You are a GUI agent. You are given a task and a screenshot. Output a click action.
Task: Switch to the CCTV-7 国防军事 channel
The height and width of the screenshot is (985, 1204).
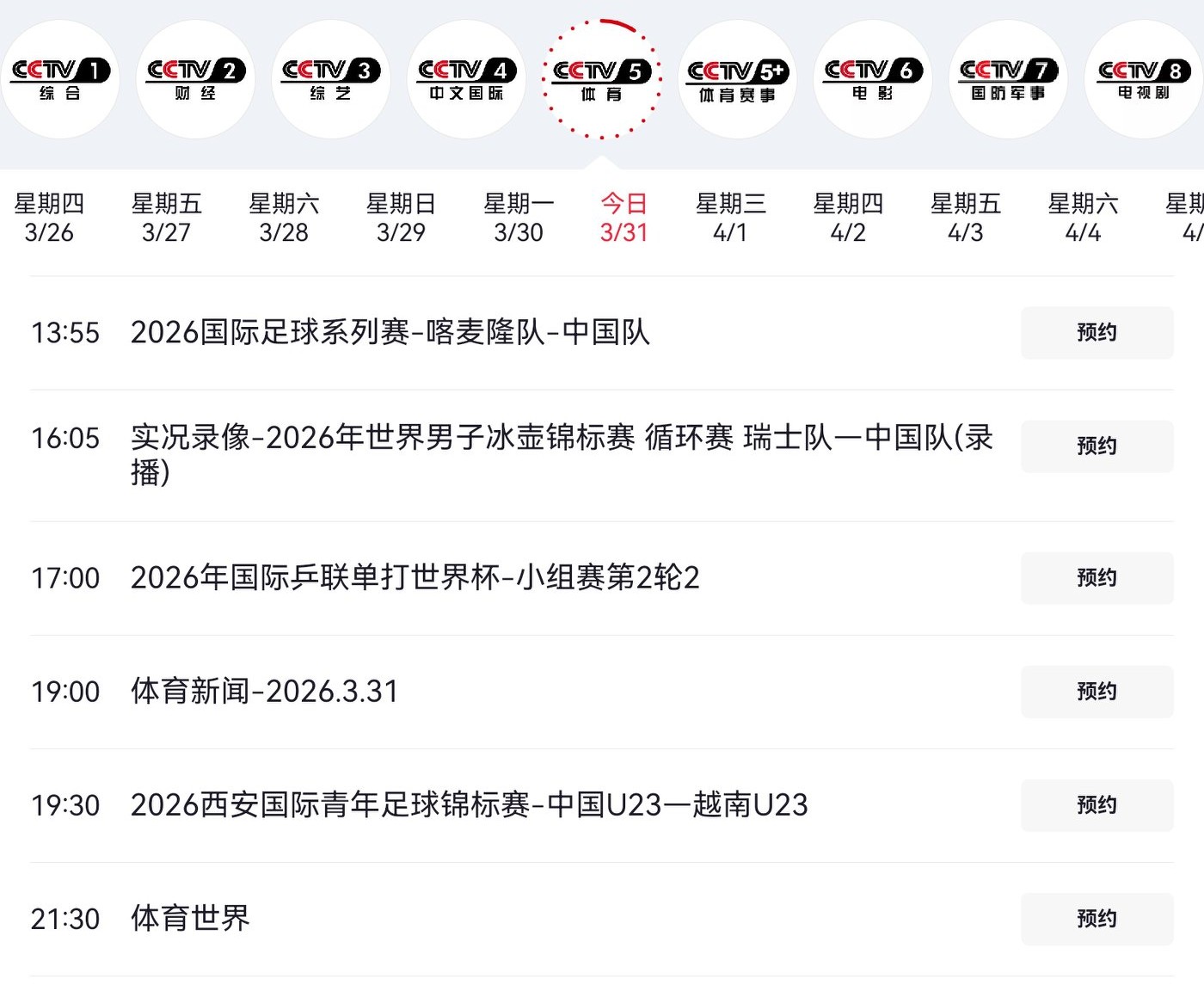pyautogui.click(x=1008, y=79)
